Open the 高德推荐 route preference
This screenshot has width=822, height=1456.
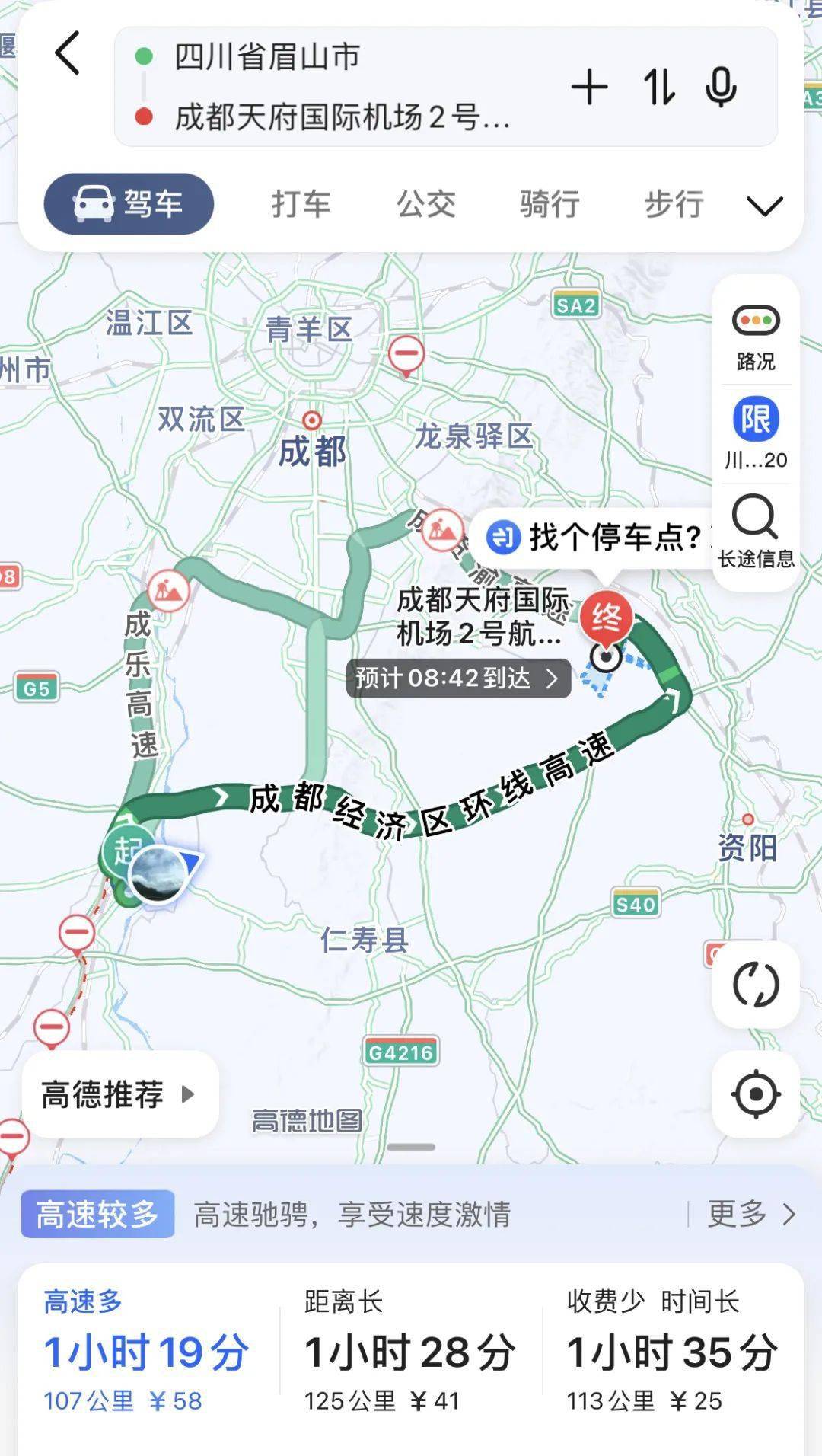click(120, 1094)
